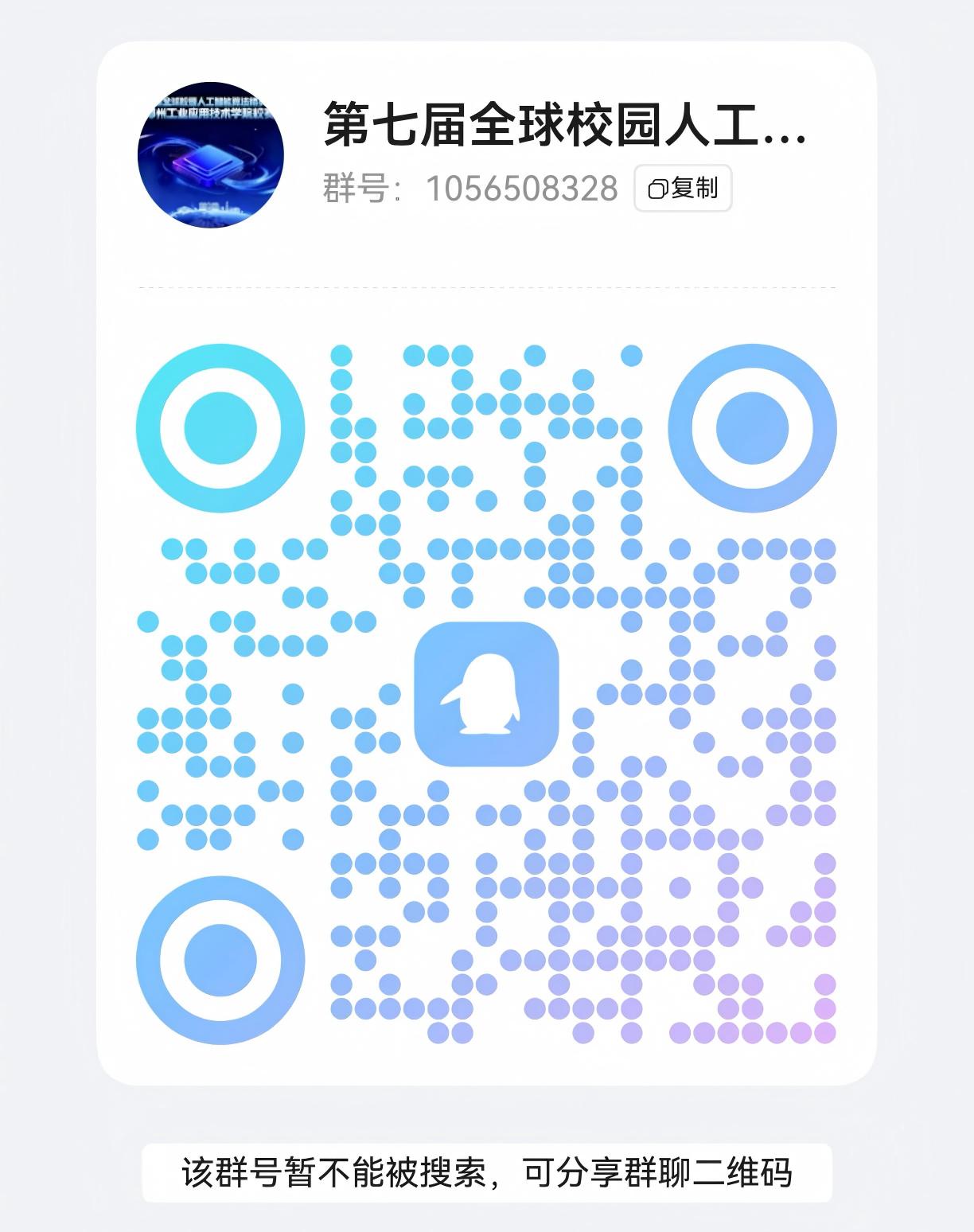The width and height of the screenshot is (974, 1232).
Task: Copy the group number with 复制
Action: coord(683,189)
